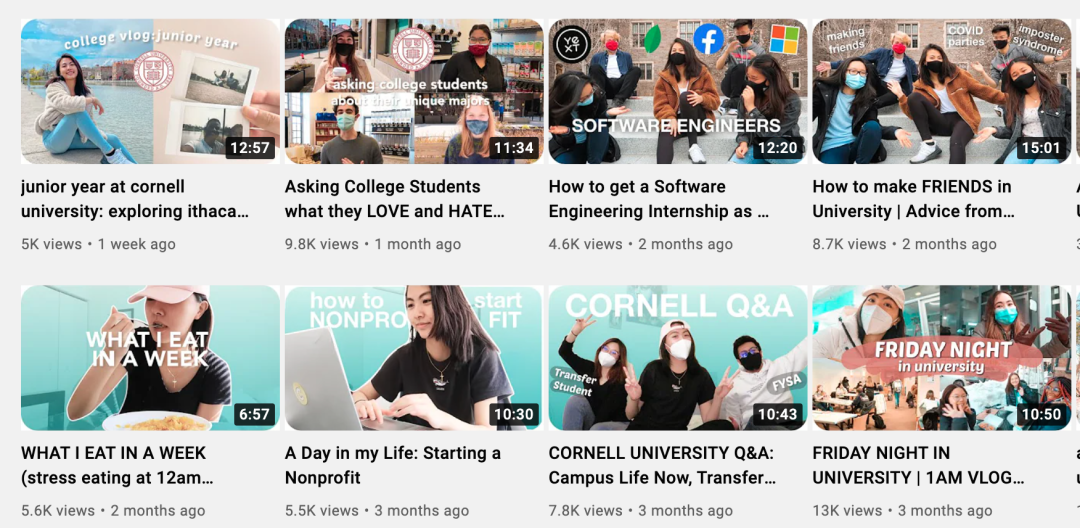
Task: Watch FRIDAY NIGHT IN UNIVERSITY 1AM vlog
Action: (x=941, y=358)
